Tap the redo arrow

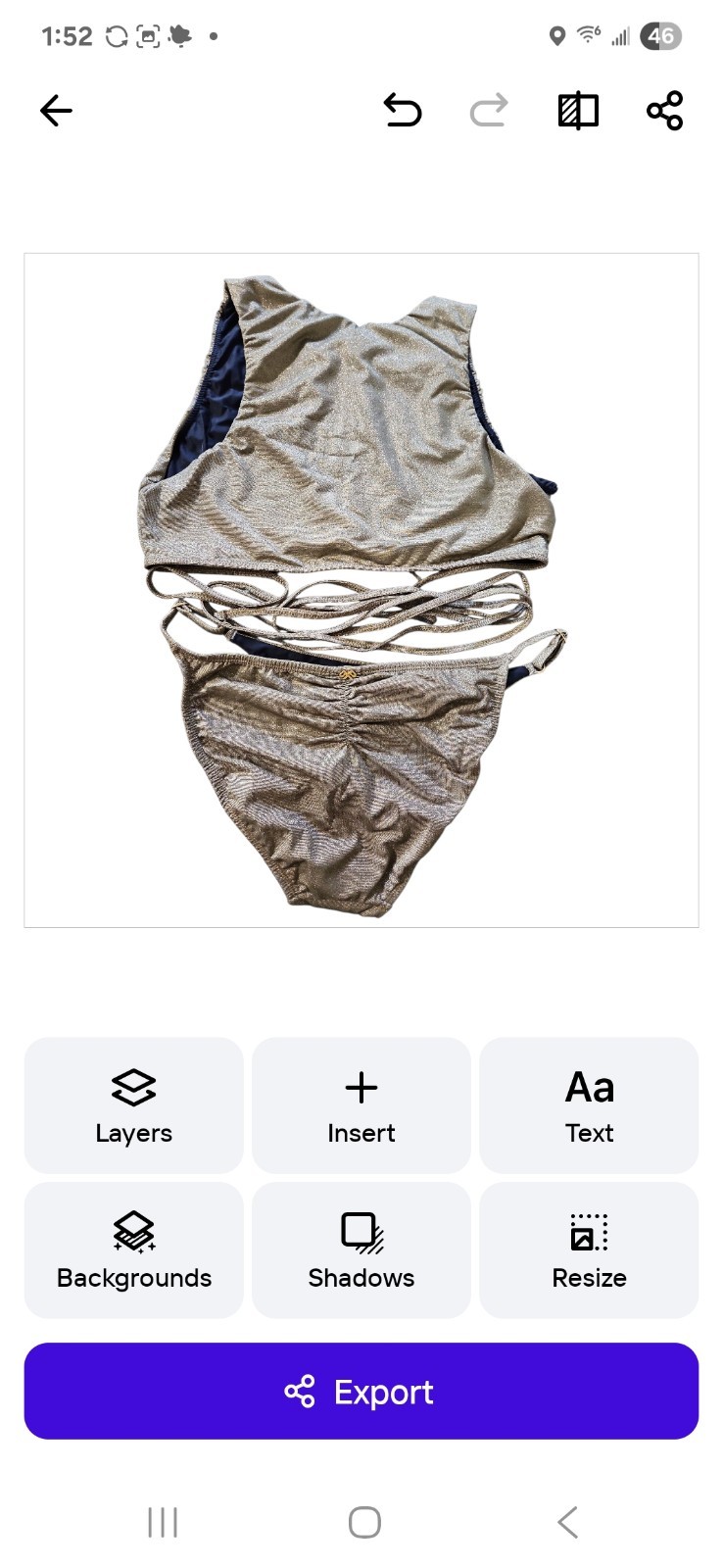click(x=488, y=111)
